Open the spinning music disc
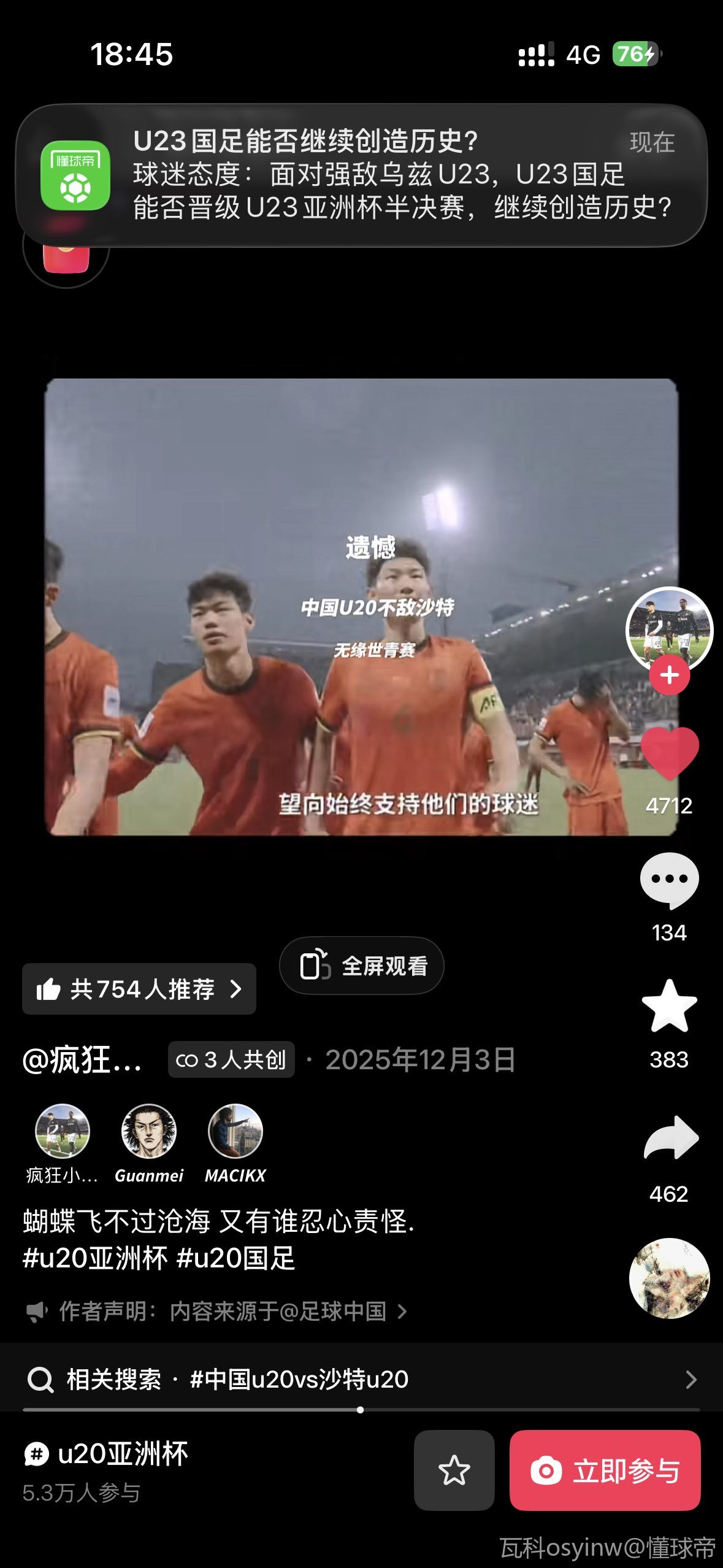Image resolution: width=723 pixels, height=1568 pixels. 669,1278
